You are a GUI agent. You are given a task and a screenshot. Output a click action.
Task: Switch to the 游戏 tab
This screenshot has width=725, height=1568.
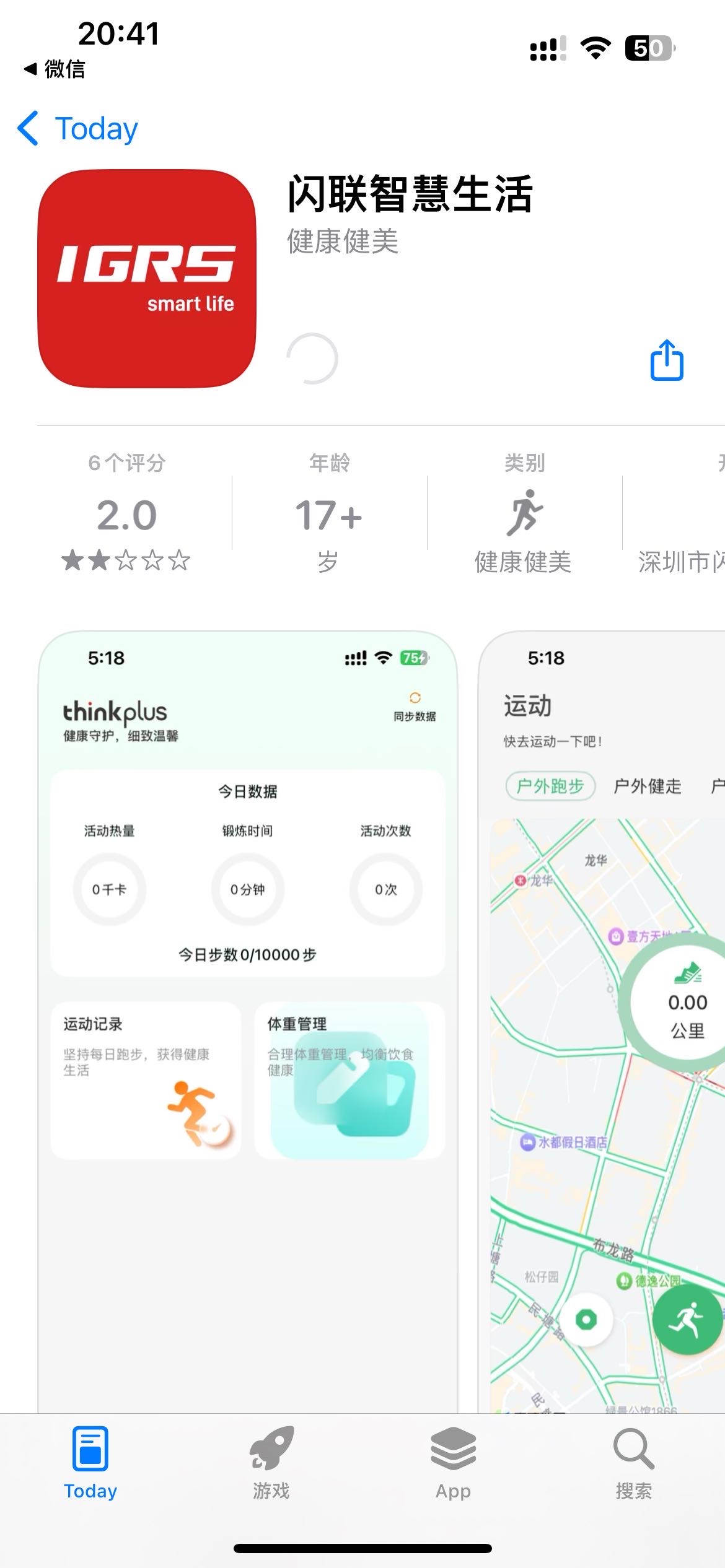click(271, 1463)
